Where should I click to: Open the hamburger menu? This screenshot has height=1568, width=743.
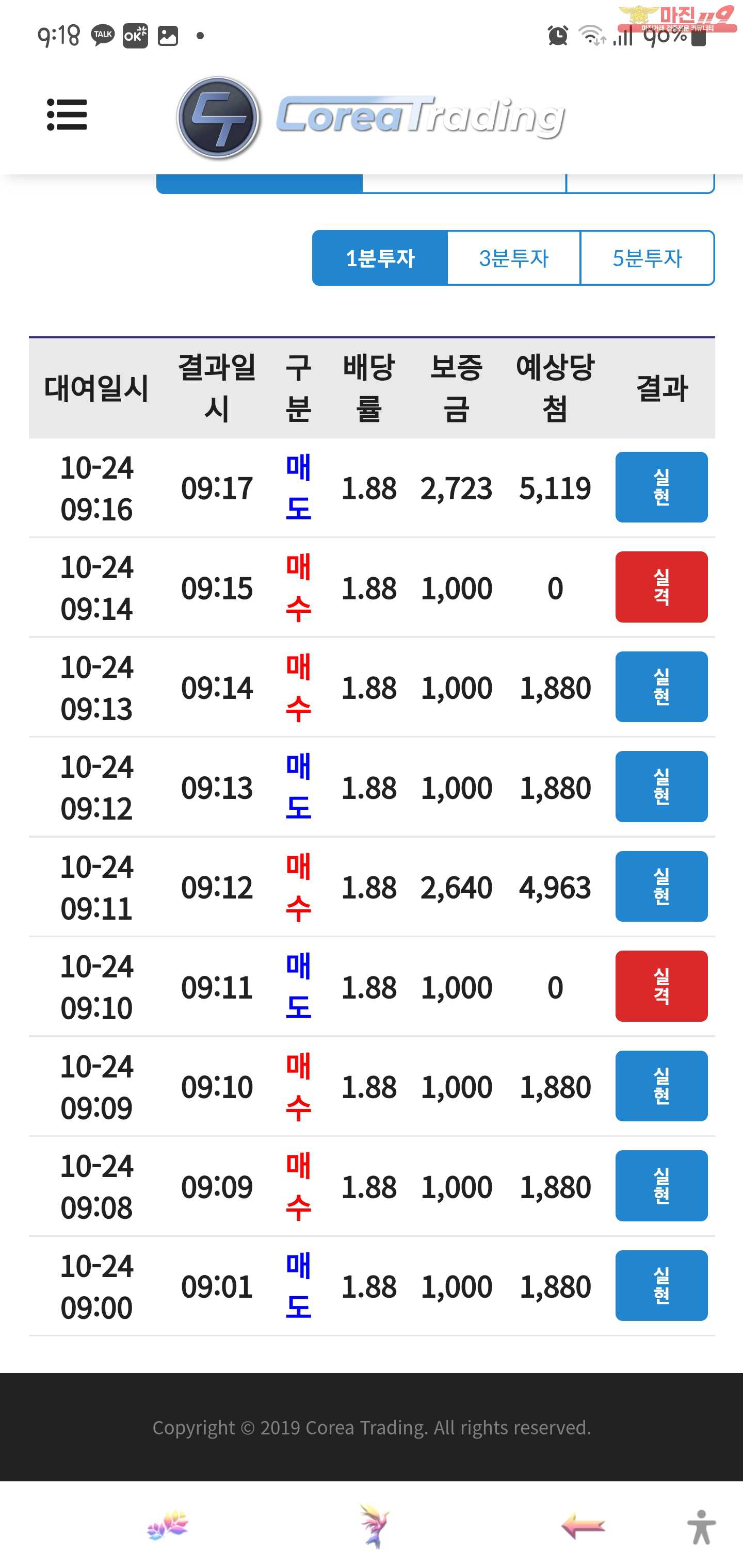click(67, 115)
